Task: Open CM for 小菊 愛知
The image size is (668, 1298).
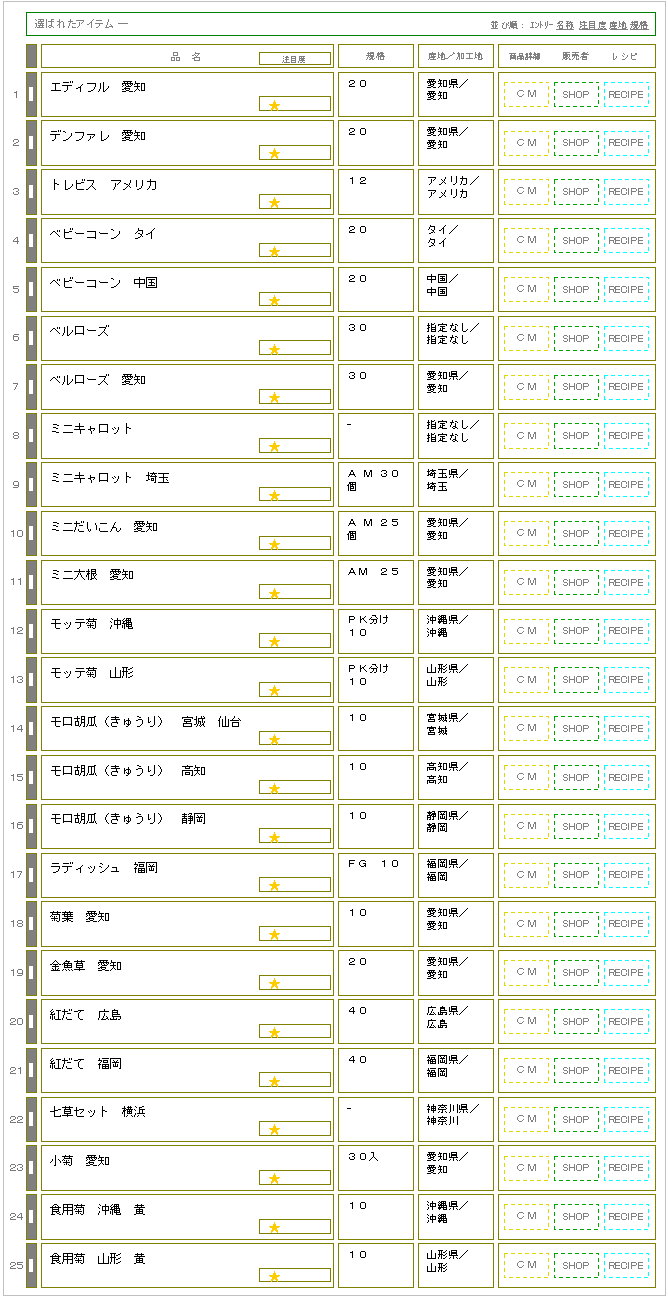Action: tap(526, 1168)
